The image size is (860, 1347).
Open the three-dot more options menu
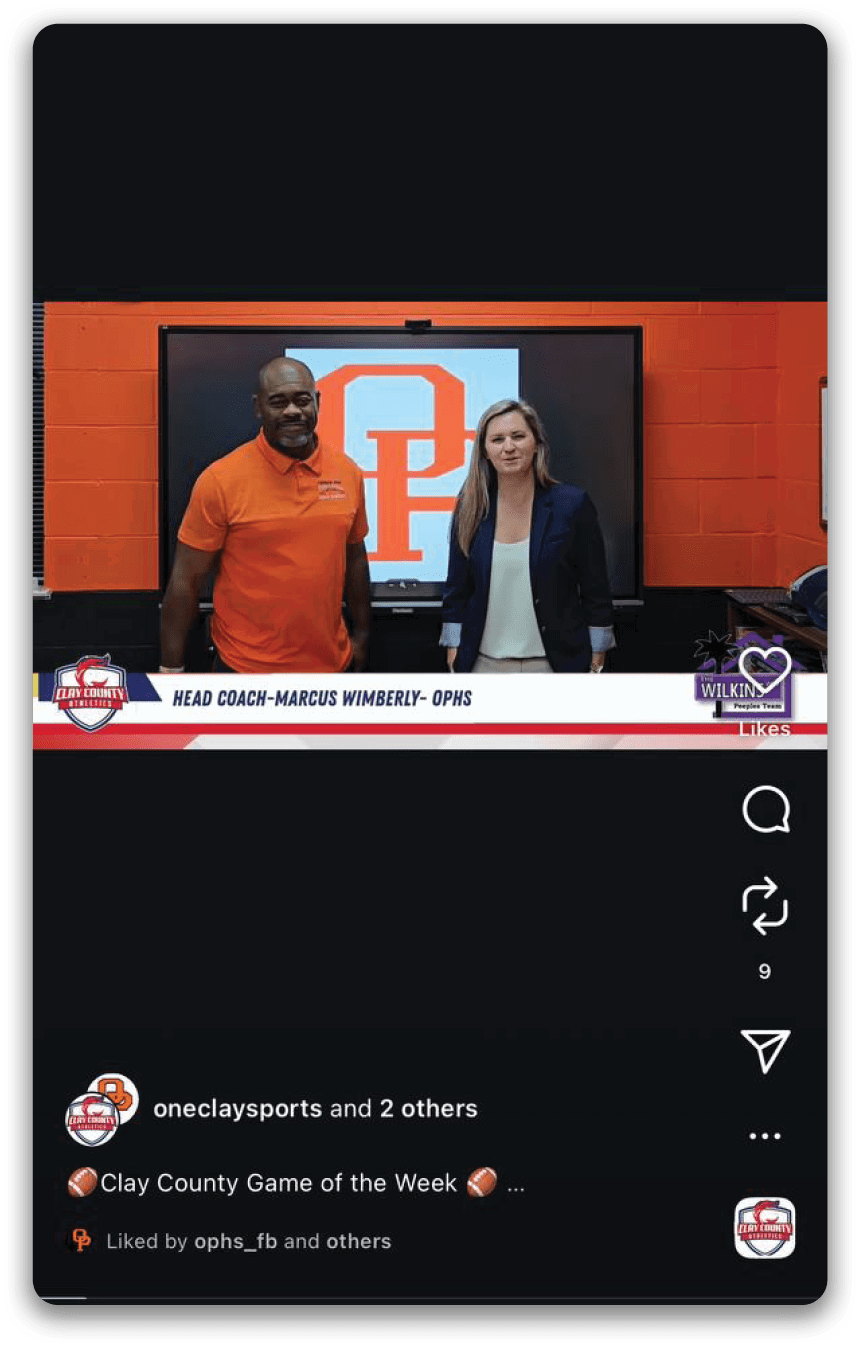(765, 1136)
